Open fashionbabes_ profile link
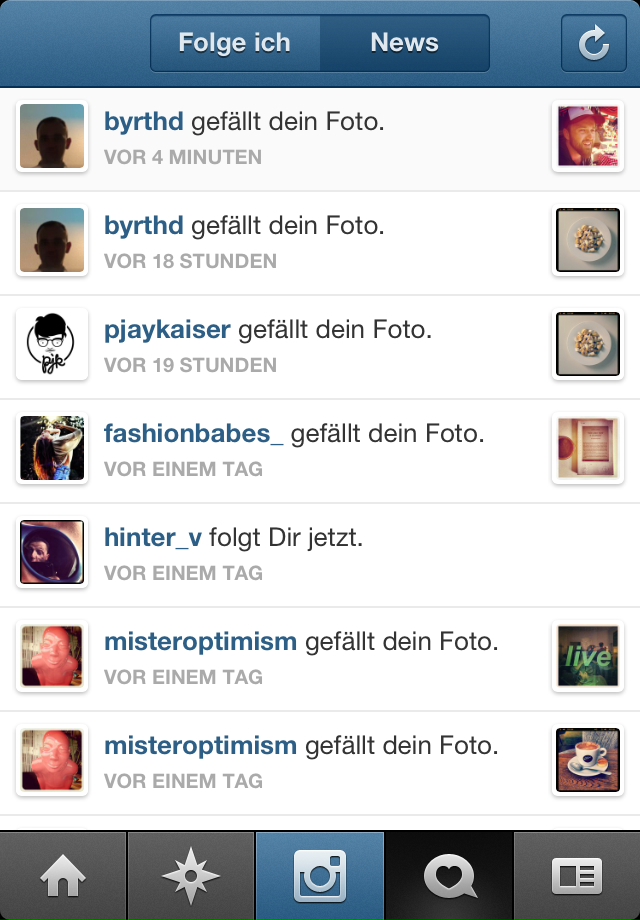Viewport: 640px width, 920px height. [194, 434]
